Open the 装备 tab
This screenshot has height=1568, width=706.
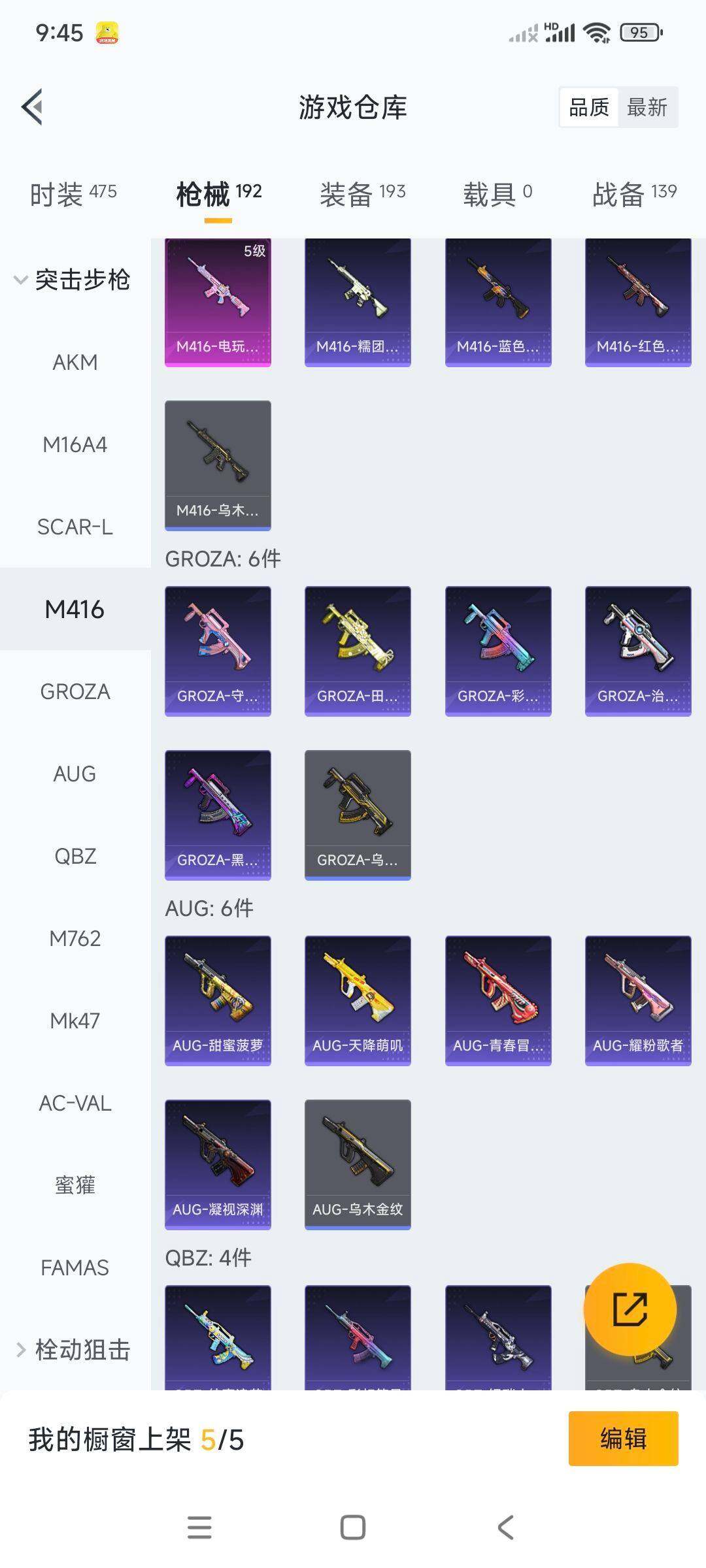click(x=362, y=194)
